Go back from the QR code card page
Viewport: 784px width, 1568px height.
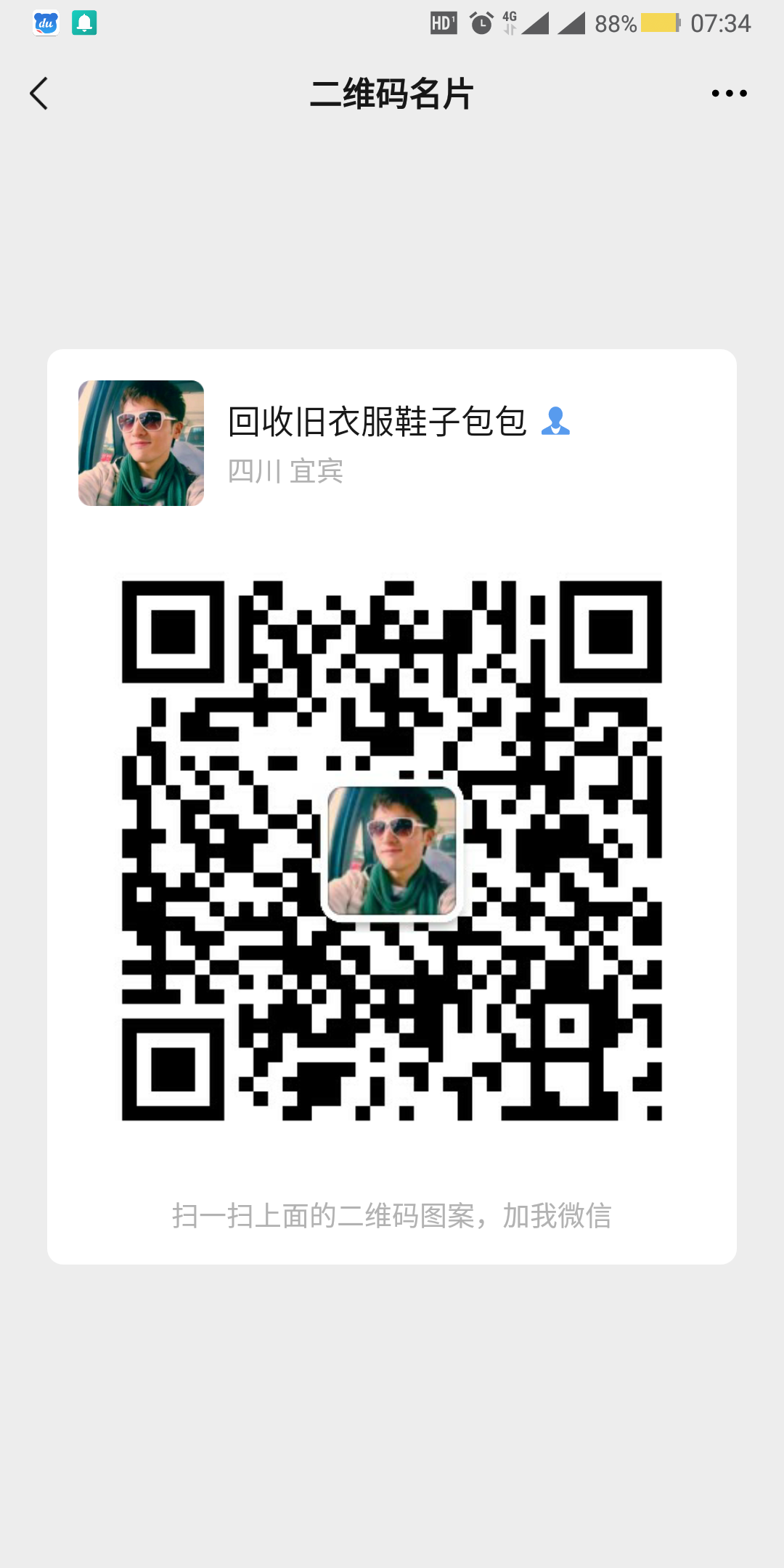39,94
